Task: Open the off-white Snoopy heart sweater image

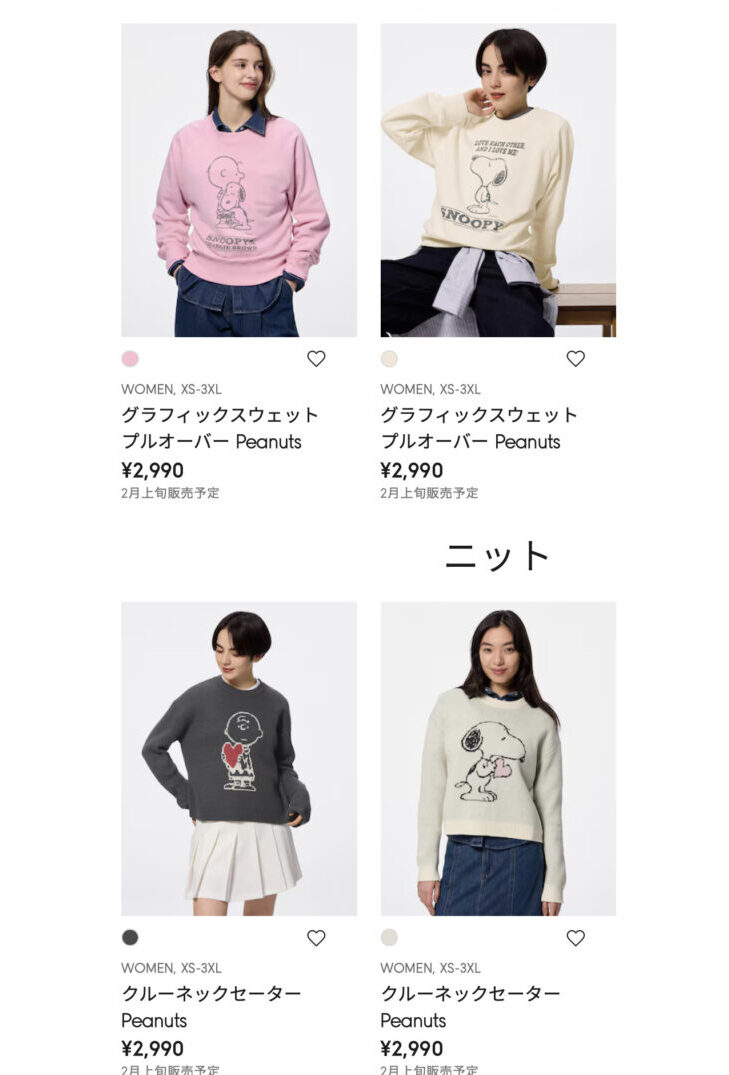Action: click(498, 758)
